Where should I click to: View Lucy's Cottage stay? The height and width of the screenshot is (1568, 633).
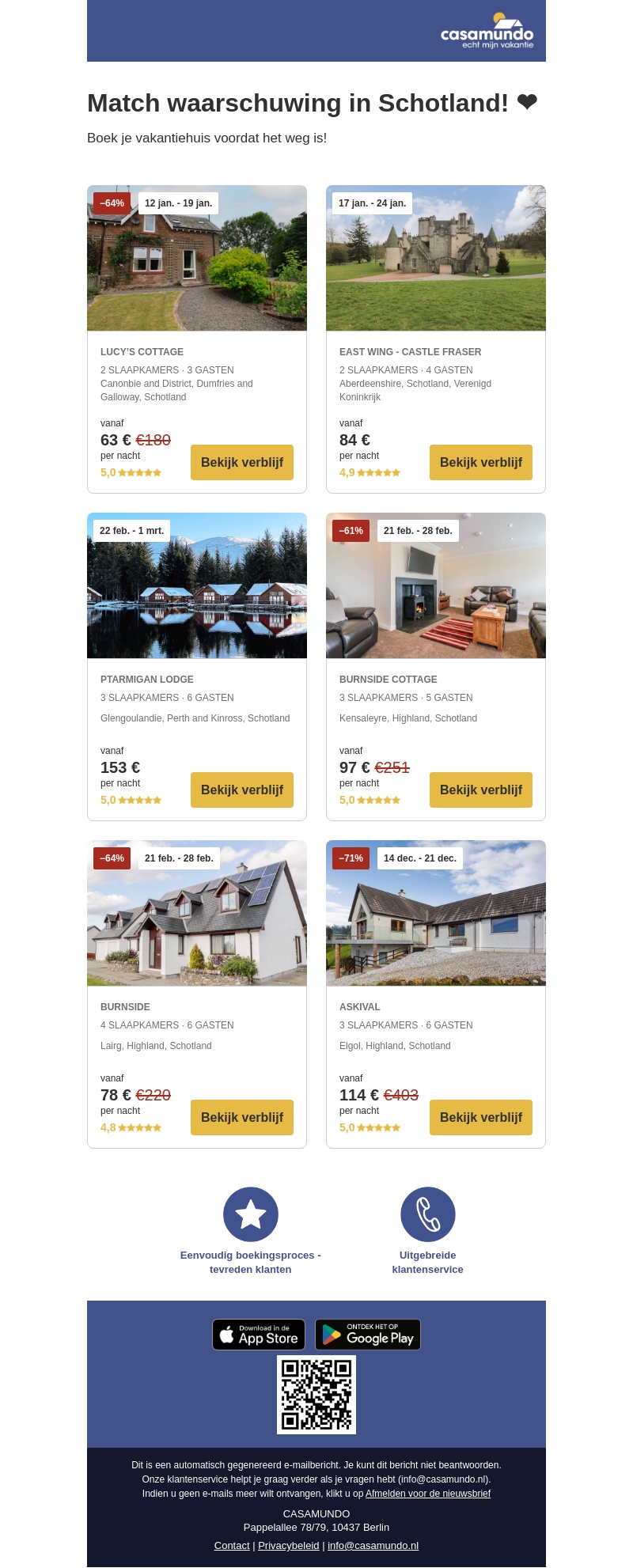tap(241, 462)
